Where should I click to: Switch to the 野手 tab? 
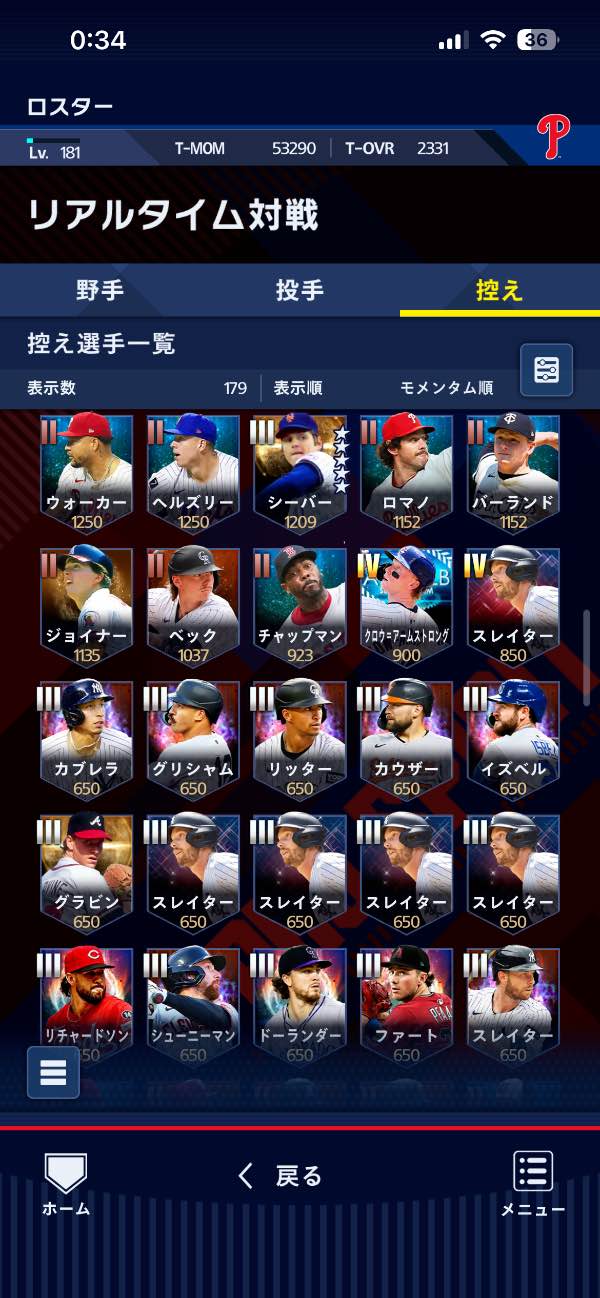coord(100,290)
